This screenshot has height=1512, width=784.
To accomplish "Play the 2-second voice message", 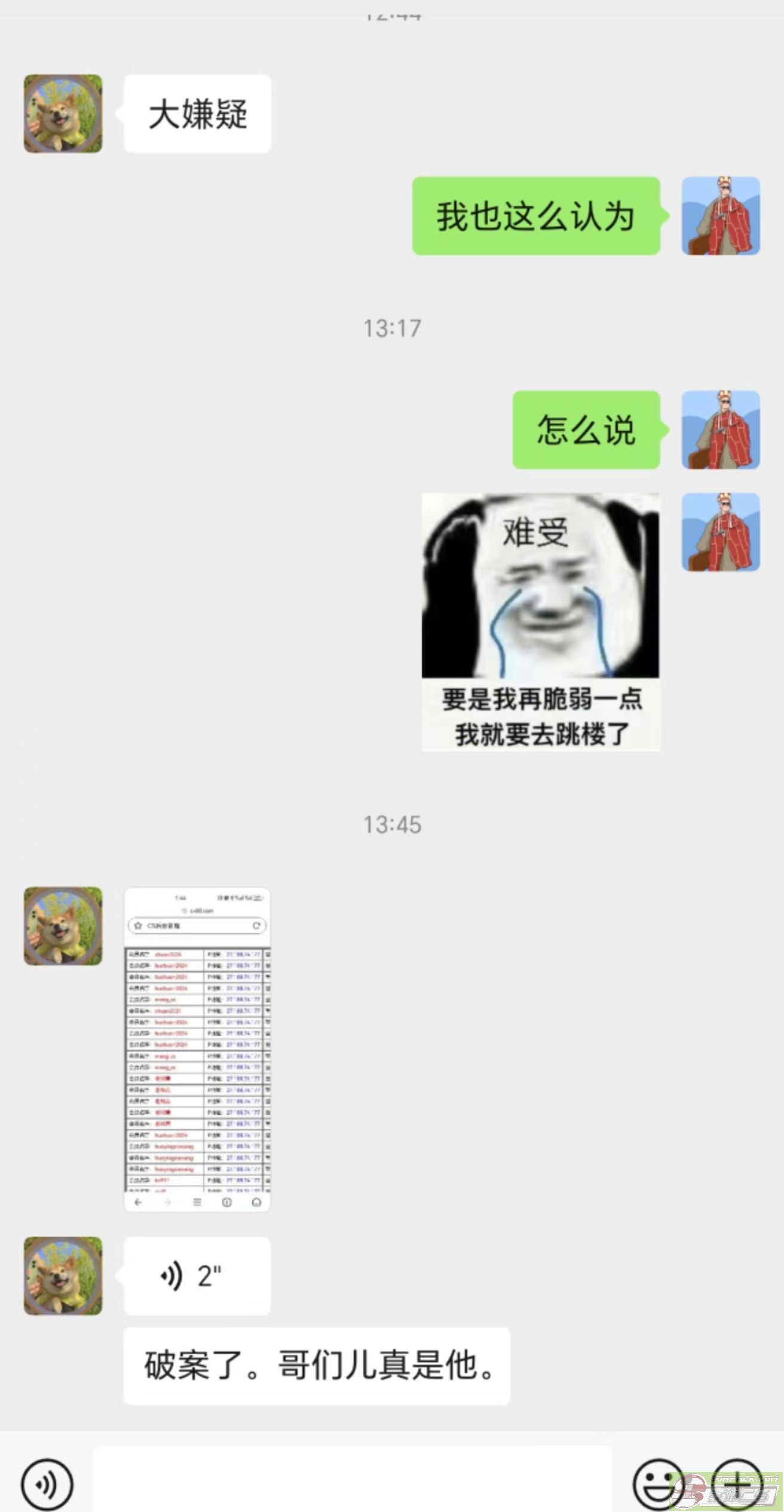I will pyautogui.click(x=197, y=1276).
